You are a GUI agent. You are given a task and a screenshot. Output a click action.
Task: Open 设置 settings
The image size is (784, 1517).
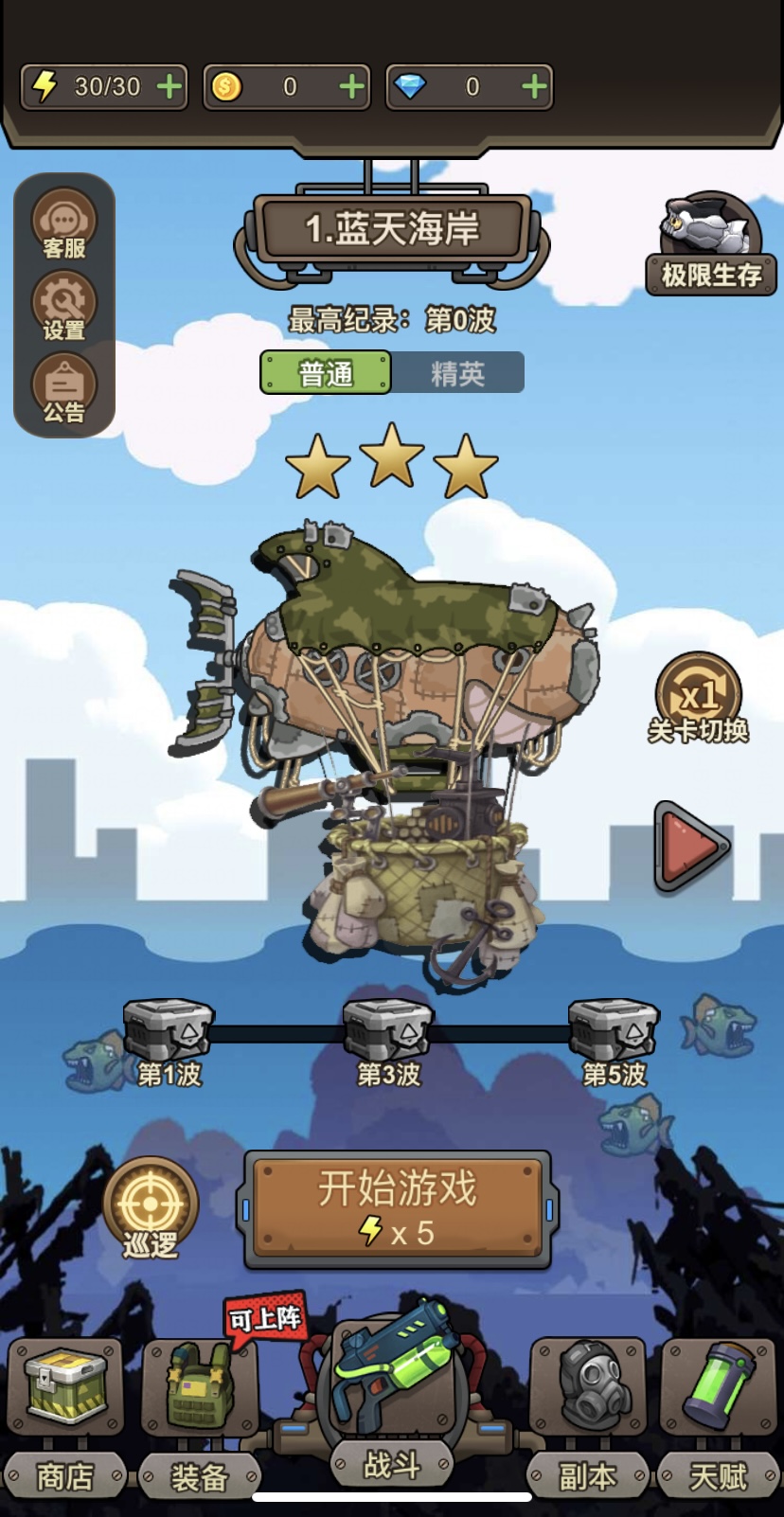[64, 305]
